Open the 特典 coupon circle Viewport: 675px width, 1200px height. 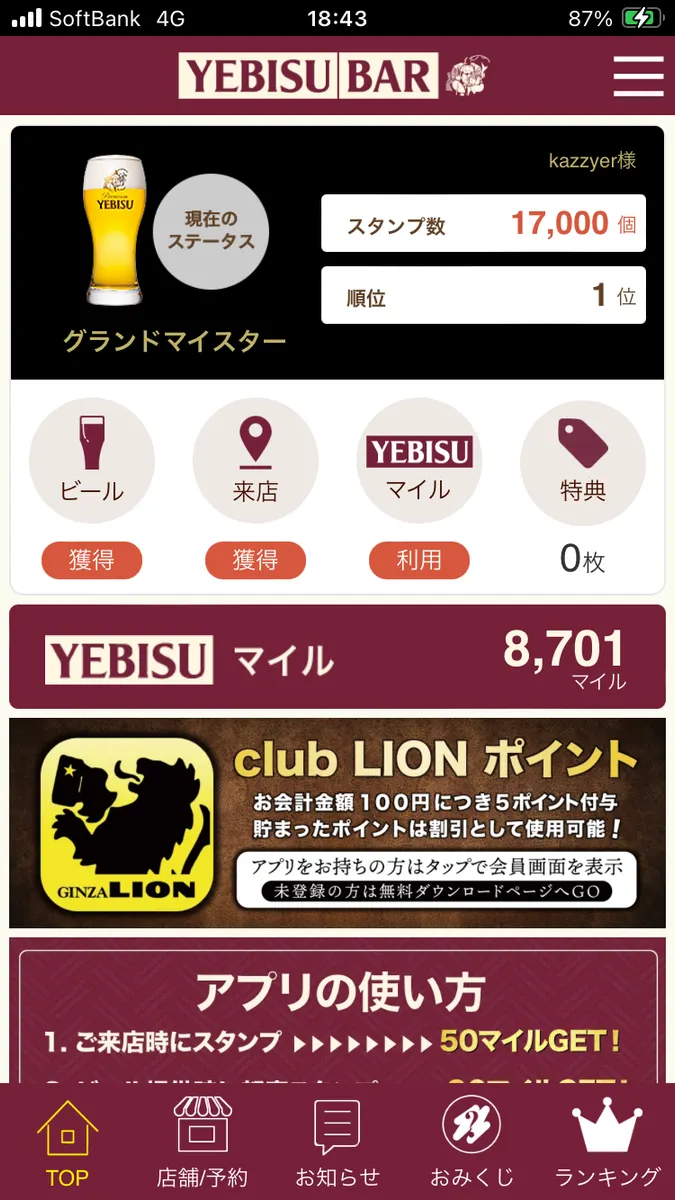click(583, 461)
